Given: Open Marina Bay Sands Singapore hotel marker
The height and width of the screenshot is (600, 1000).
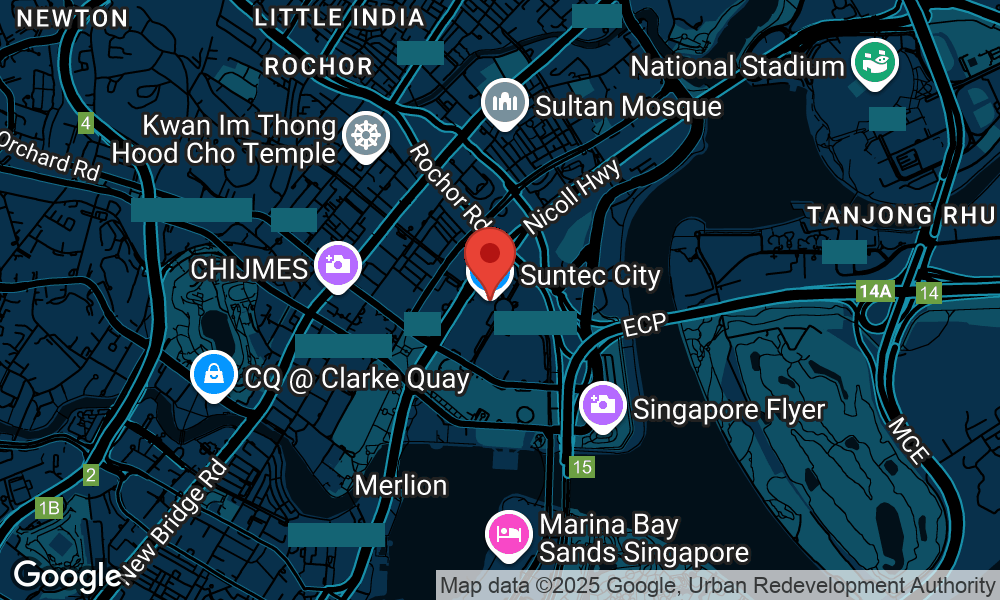Looking at the screenshot, I should click(510, 533).
